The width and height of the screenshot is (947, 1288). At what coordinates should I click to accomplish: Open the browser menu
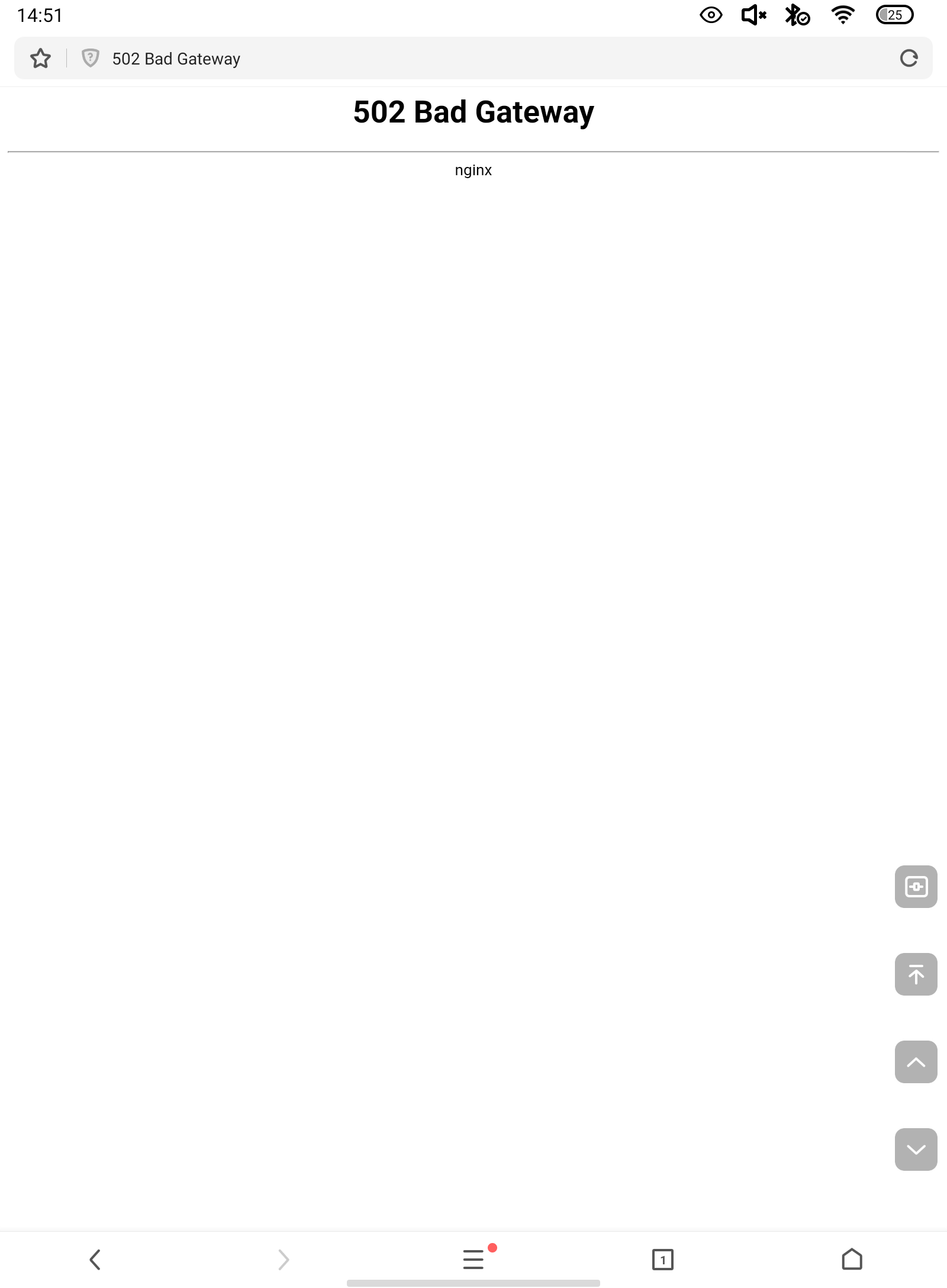point(474,1260)
